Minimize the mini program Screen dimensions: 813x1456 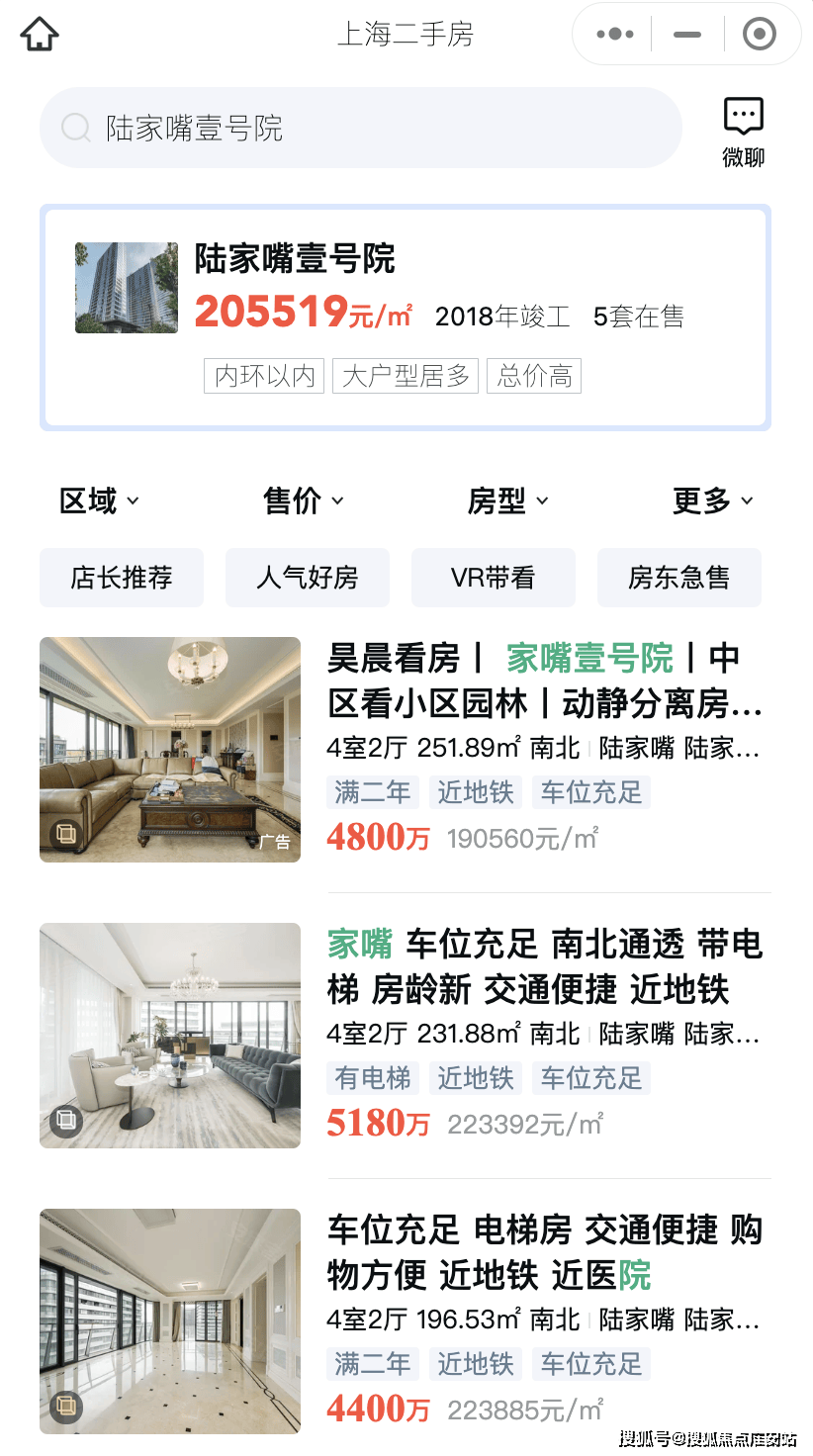point(686,35)
